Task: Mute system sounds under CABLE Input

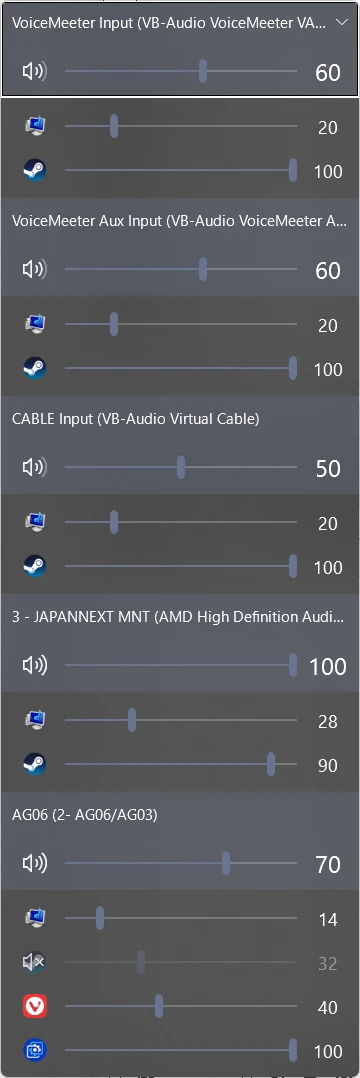Action: point(34,522)
